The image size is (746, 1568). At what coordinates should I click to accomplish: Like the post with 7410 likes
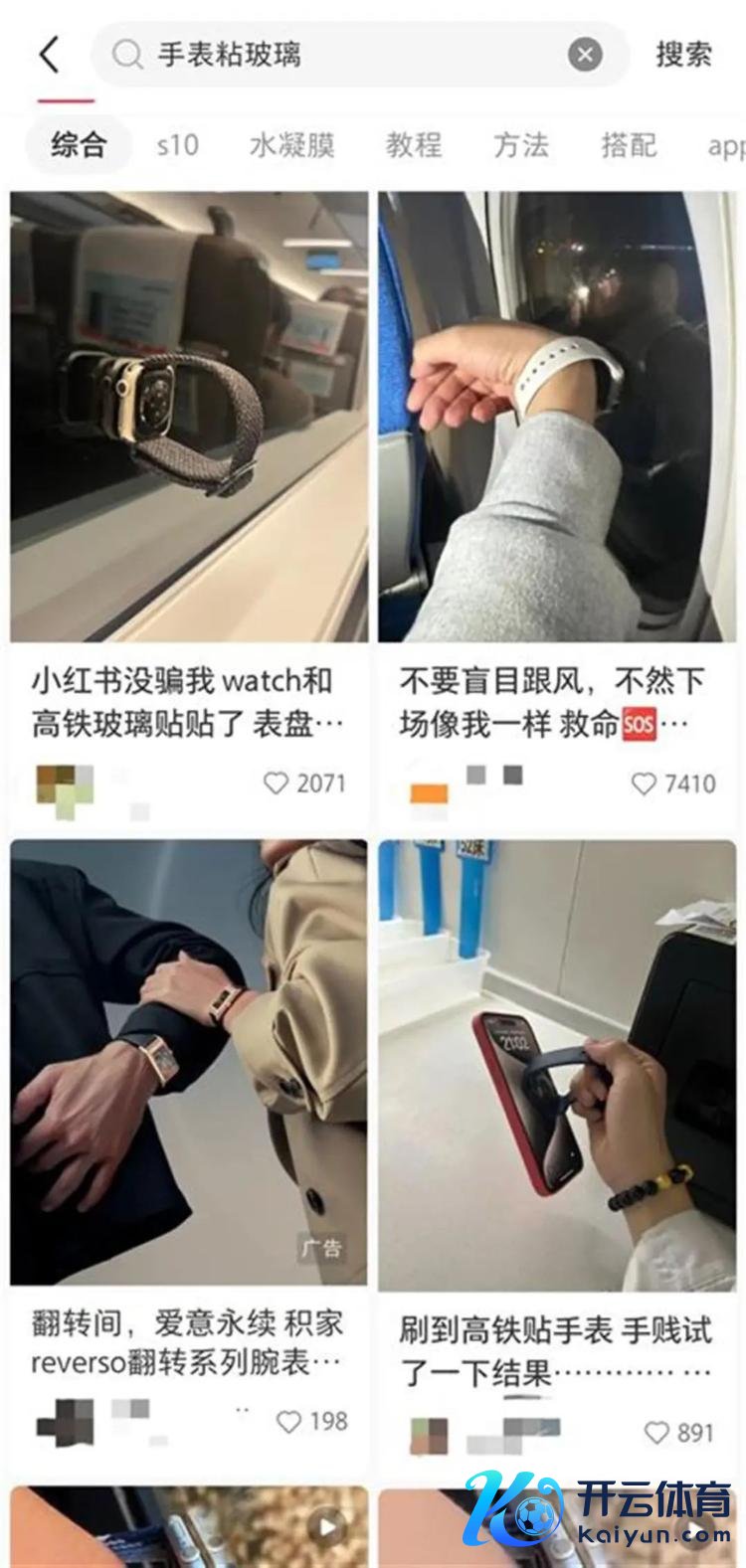(645, 784)
